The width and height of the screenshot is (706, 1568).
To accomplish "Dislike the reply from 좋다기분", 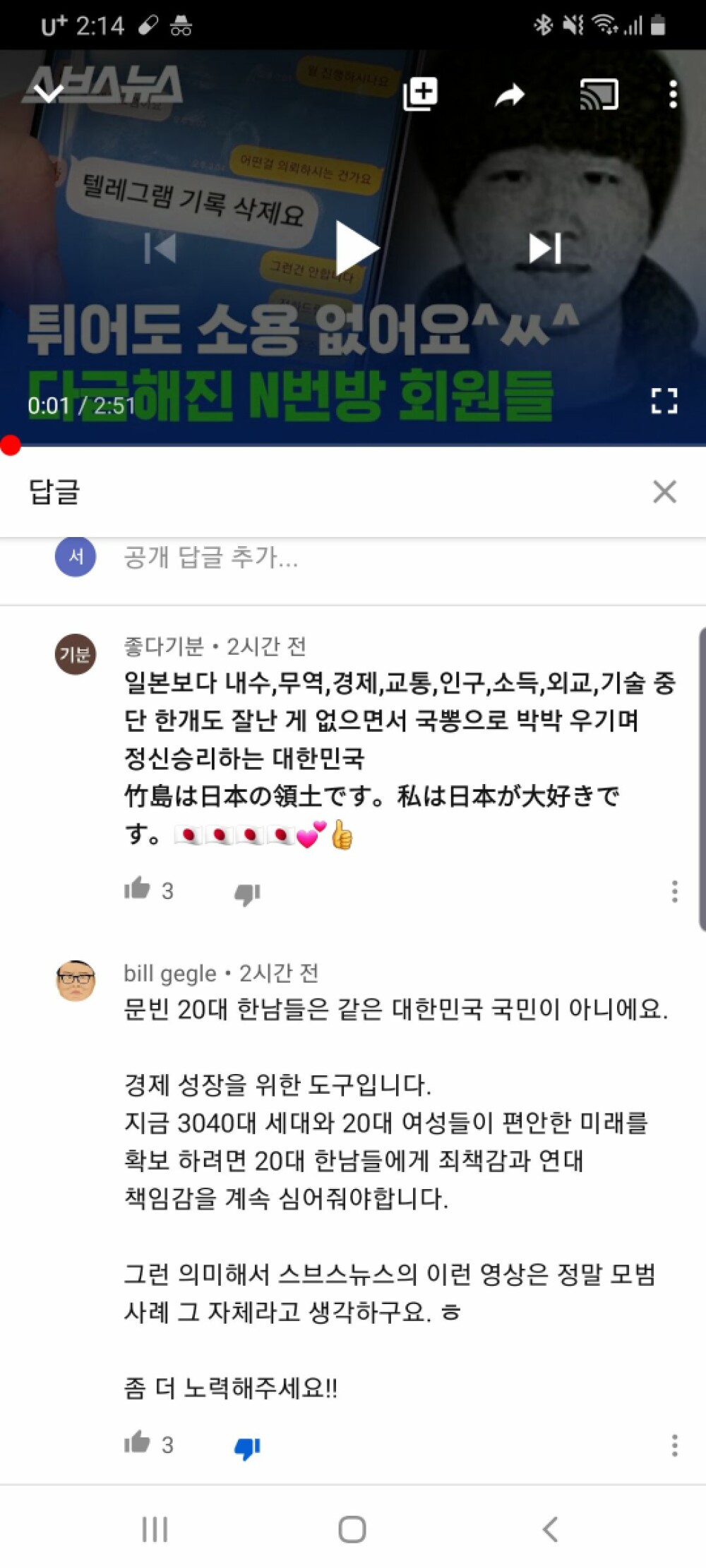I will (247, 893).
